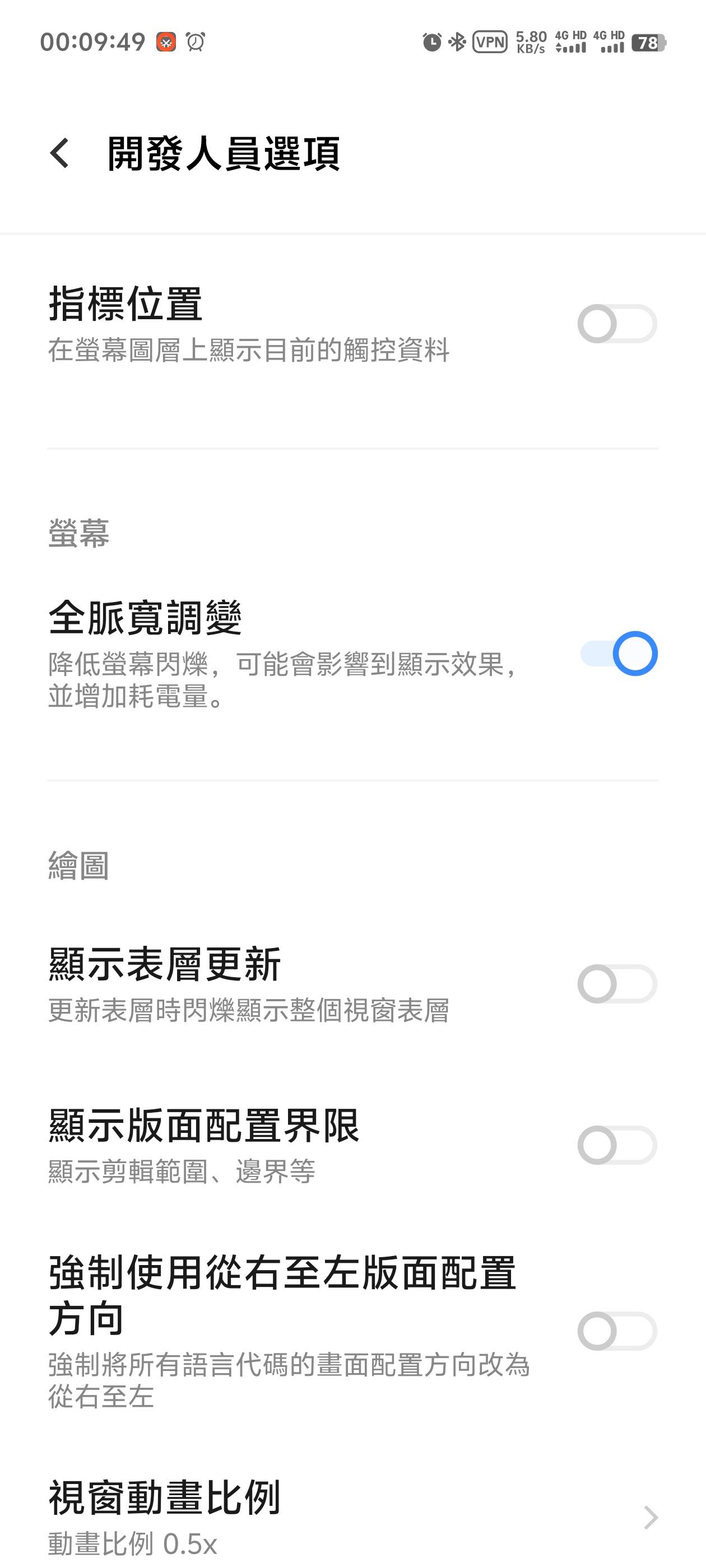Viewport: 706px width, 1568px height.
Task: Enable the 指標位置 switch
Action: pyautogui.click(x=616, y=324)
